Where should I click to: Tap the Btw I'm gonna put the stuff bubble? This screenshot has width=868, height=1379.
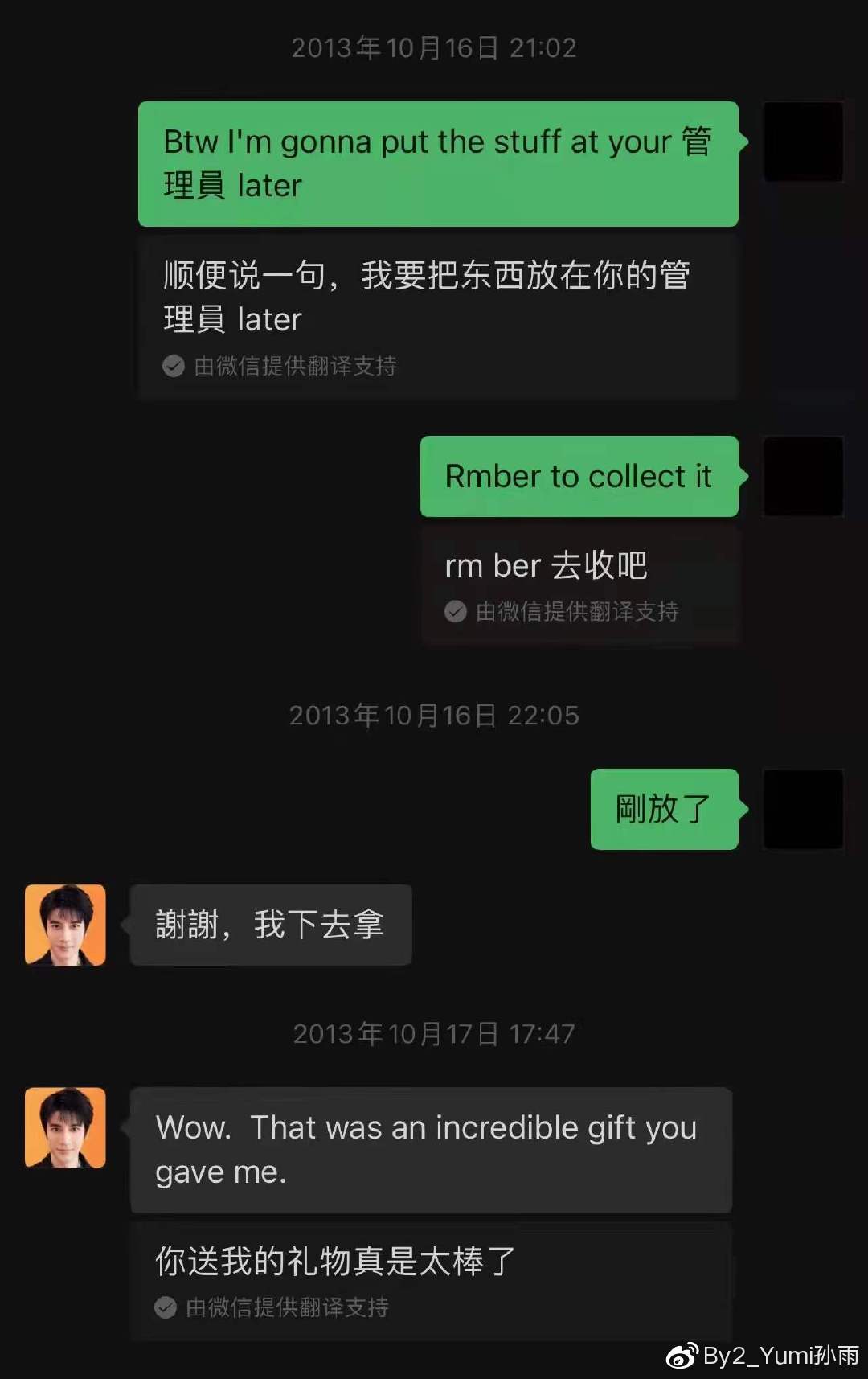pos(438,162)
